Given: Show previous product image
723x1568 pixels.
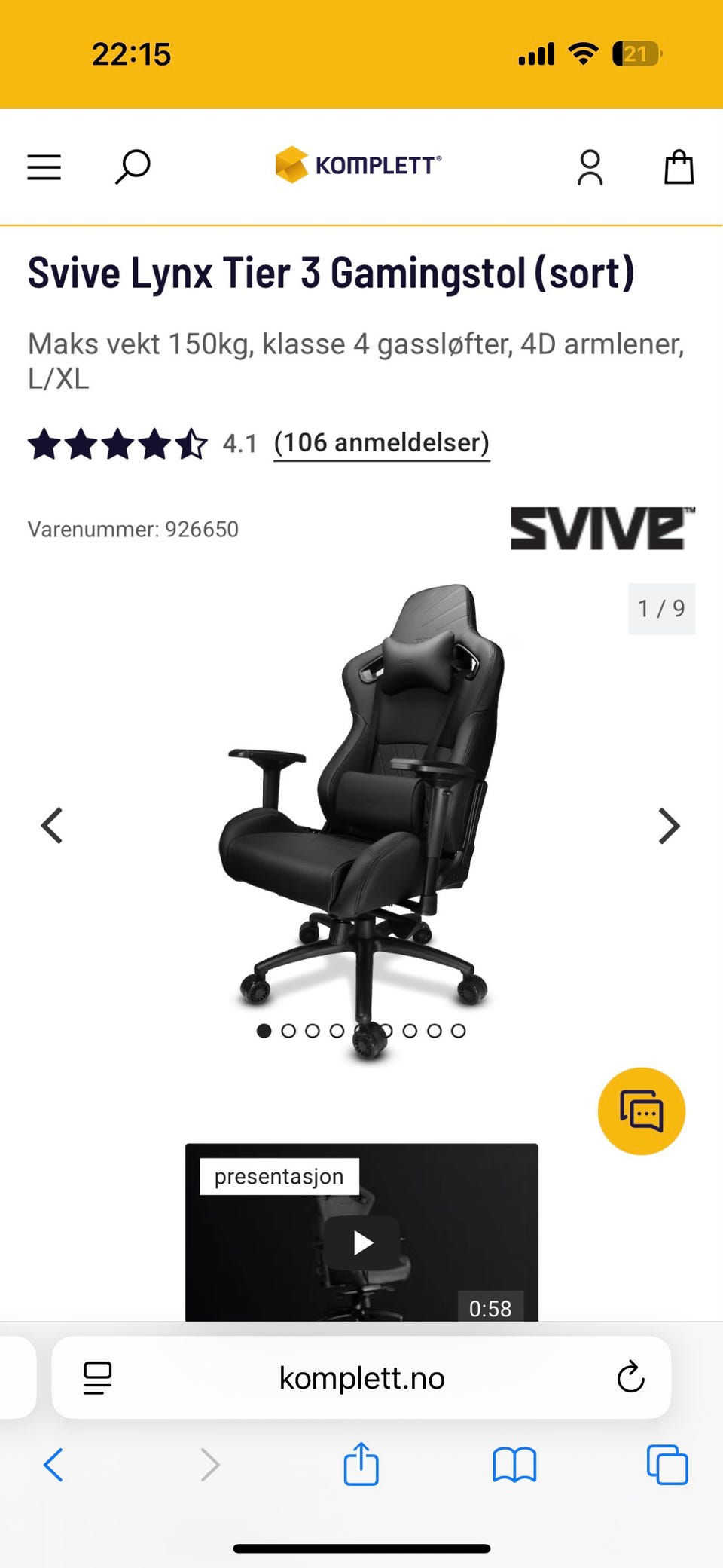Looking at the screenshot, I should [52, 826].
